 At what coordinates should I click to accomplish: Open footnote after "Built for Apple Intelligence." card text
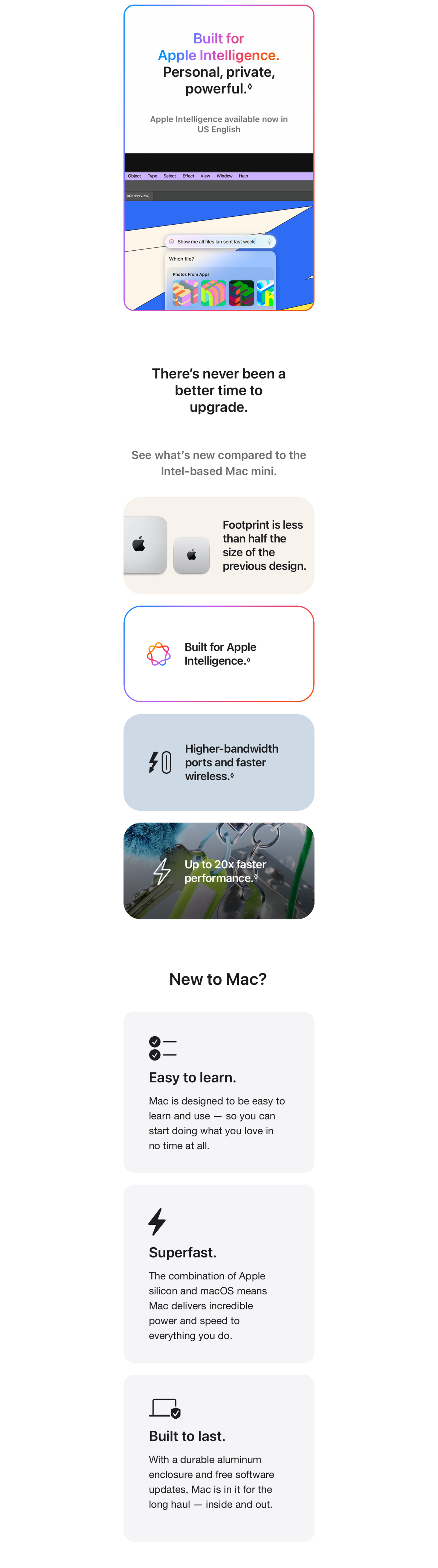tap(249, 660)
